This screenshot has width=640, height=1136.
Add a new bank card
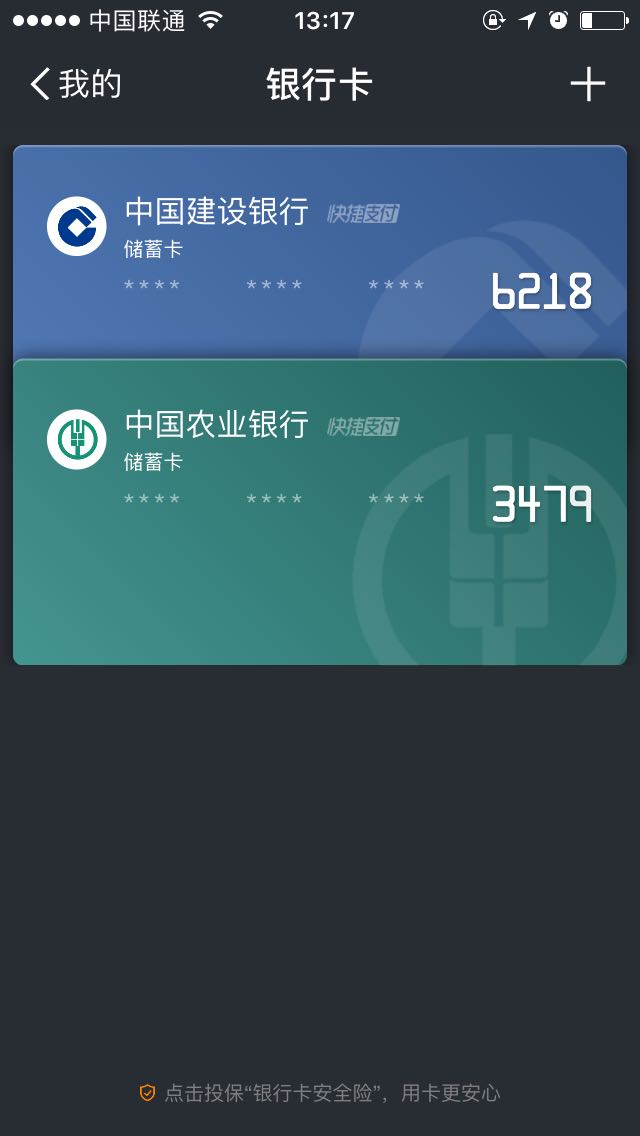click(x=587, y=85)
